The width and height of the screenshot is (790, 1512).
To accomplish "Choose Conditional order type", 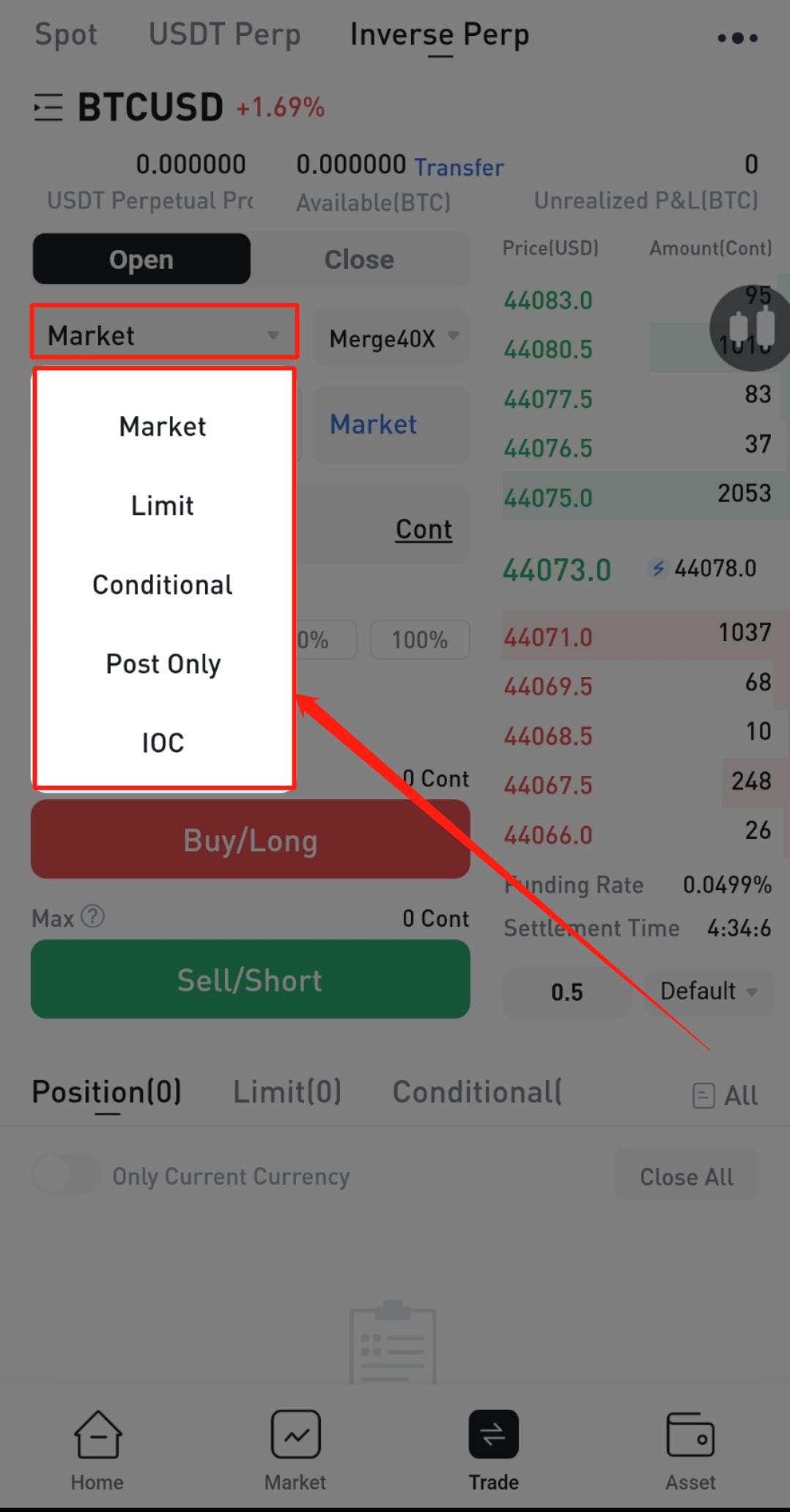I will [162, 585].
